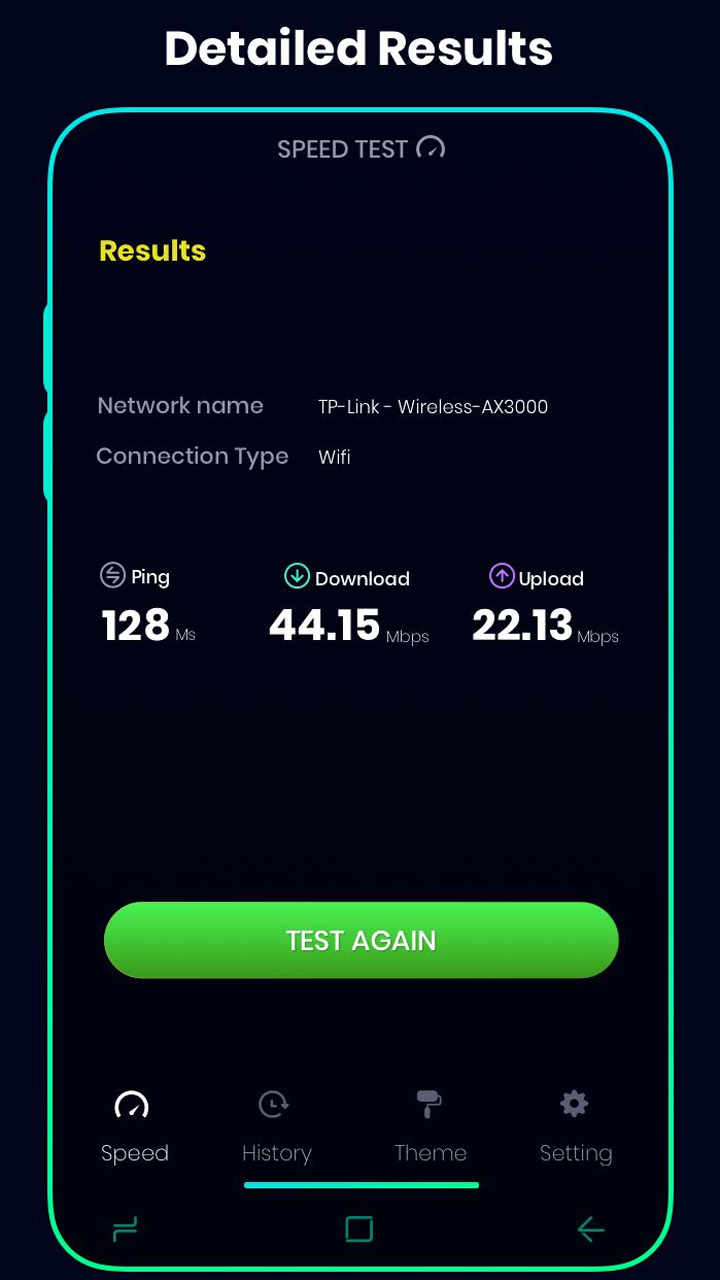Click the Download arrow icon
The height and width of the screenshot is (1280, 720).
coord(297,576)
